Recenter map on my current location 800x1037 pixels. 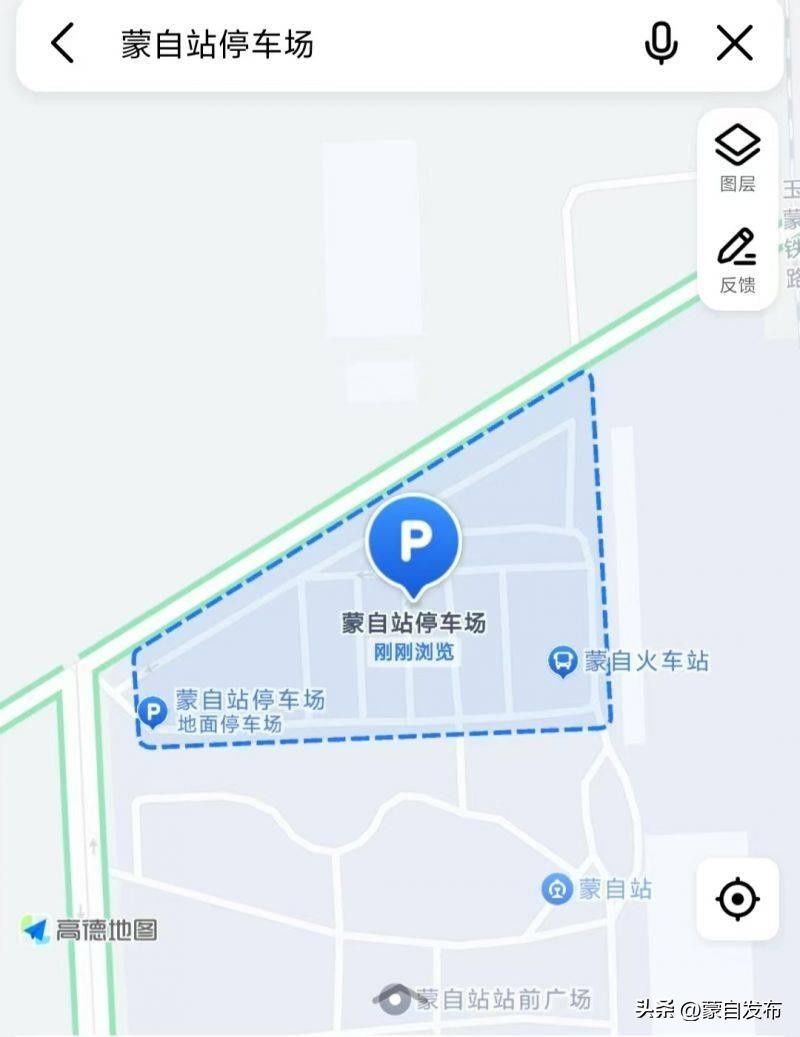pyautogui.click(x=737, y=898)
